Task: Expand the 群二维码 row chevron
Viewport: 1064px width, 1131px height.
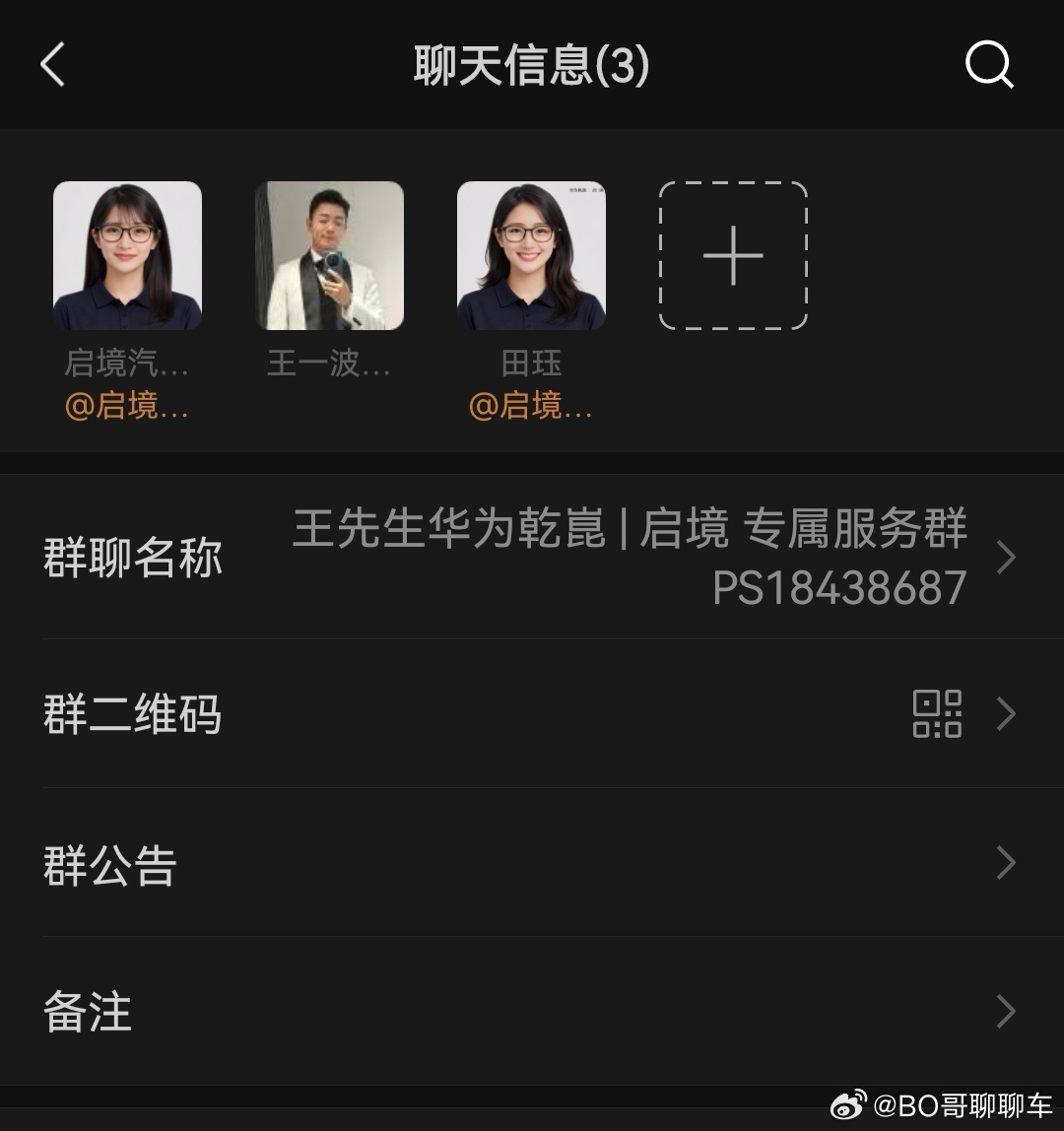Action: (1007, 714)
